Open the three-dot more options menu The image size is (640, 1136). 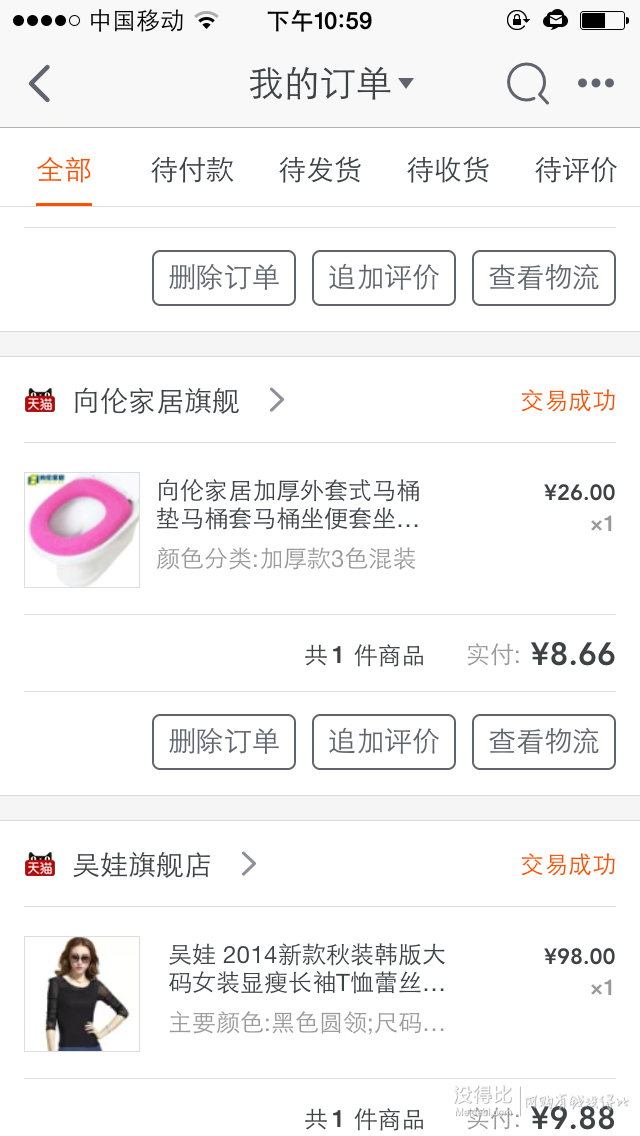coord(596,83)
